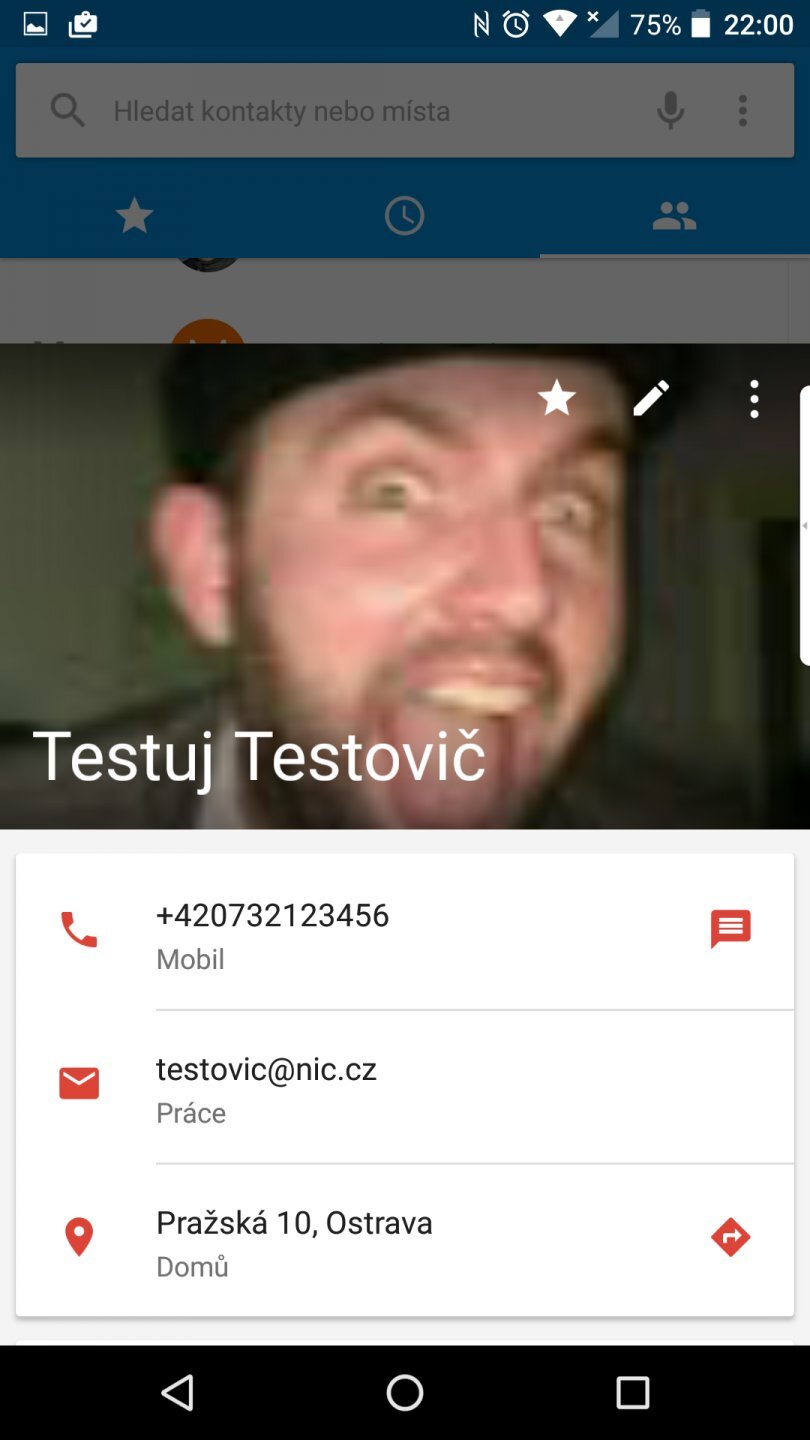Switch to the favorites star tab

tap(135, 216)
